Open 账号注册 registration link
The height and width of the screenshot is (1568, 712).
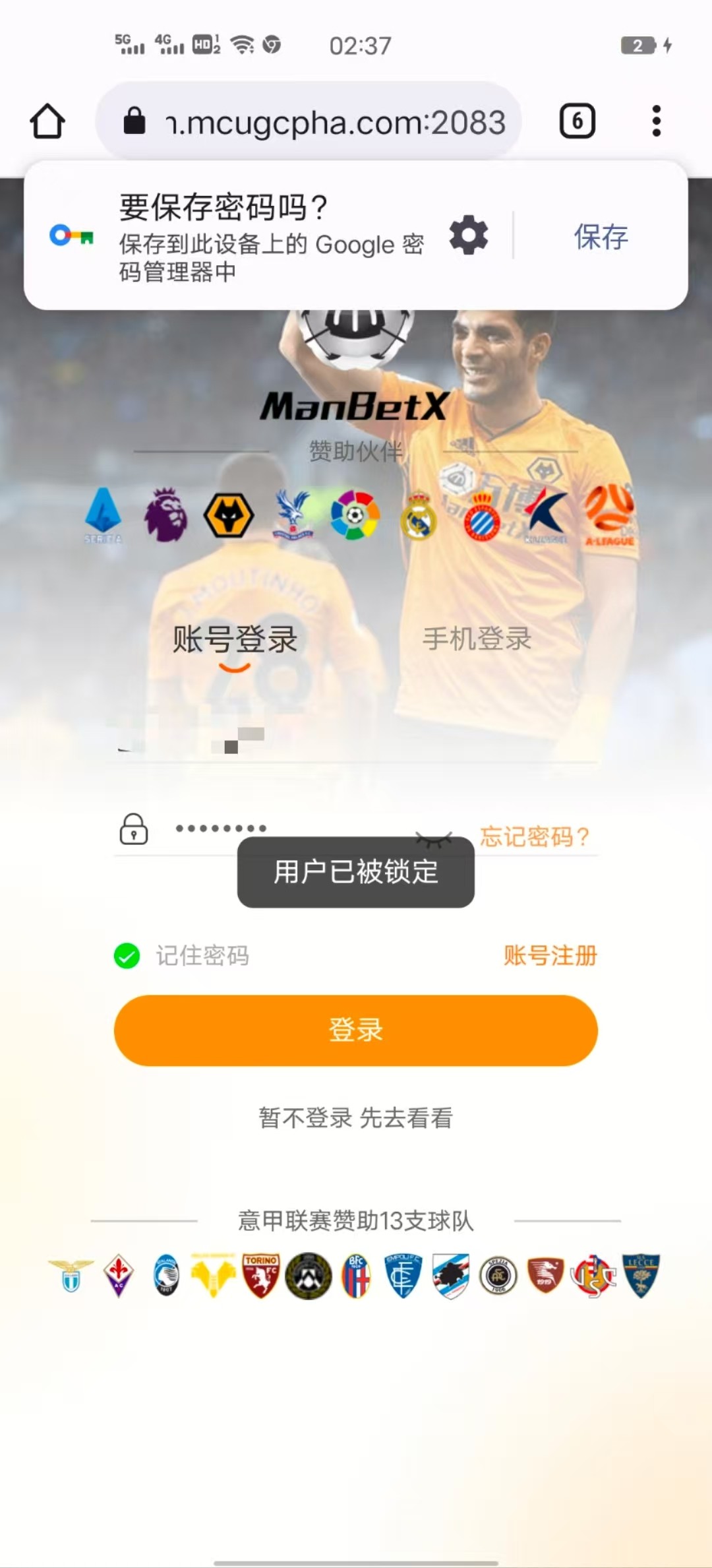550,955
